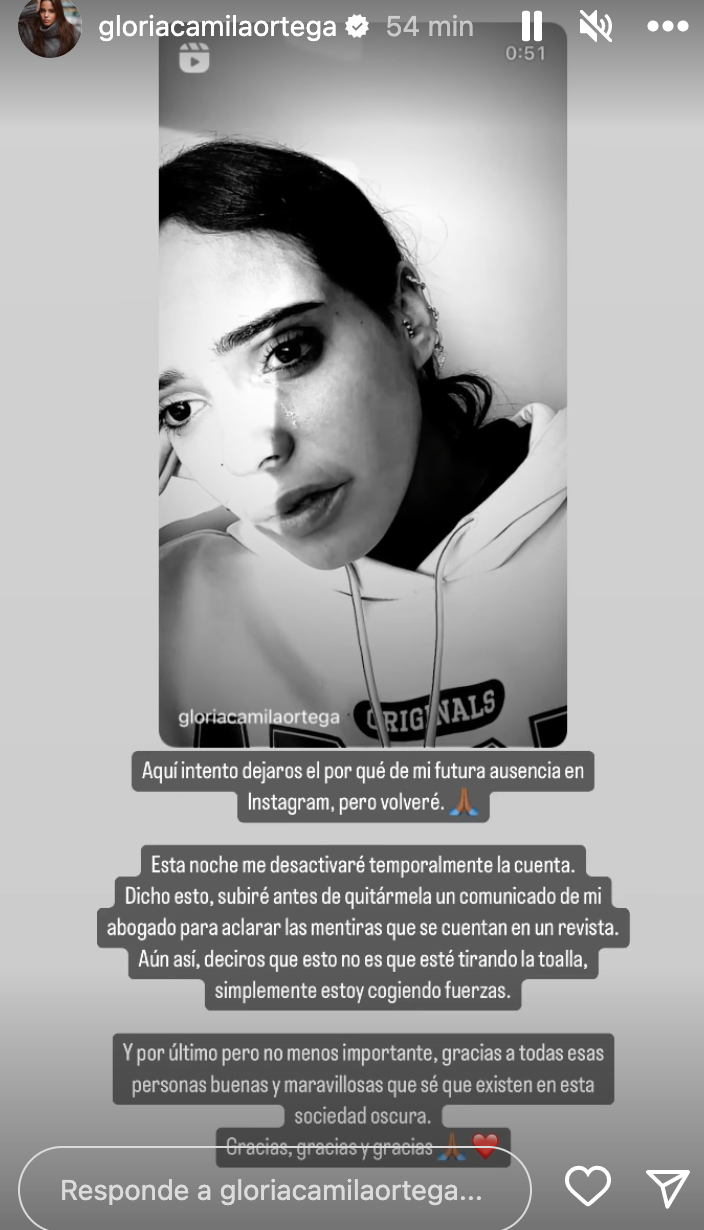Type a reply to gloriacamilaortega
Viewport: 704px width, 1230px height.
[272, 1190]
